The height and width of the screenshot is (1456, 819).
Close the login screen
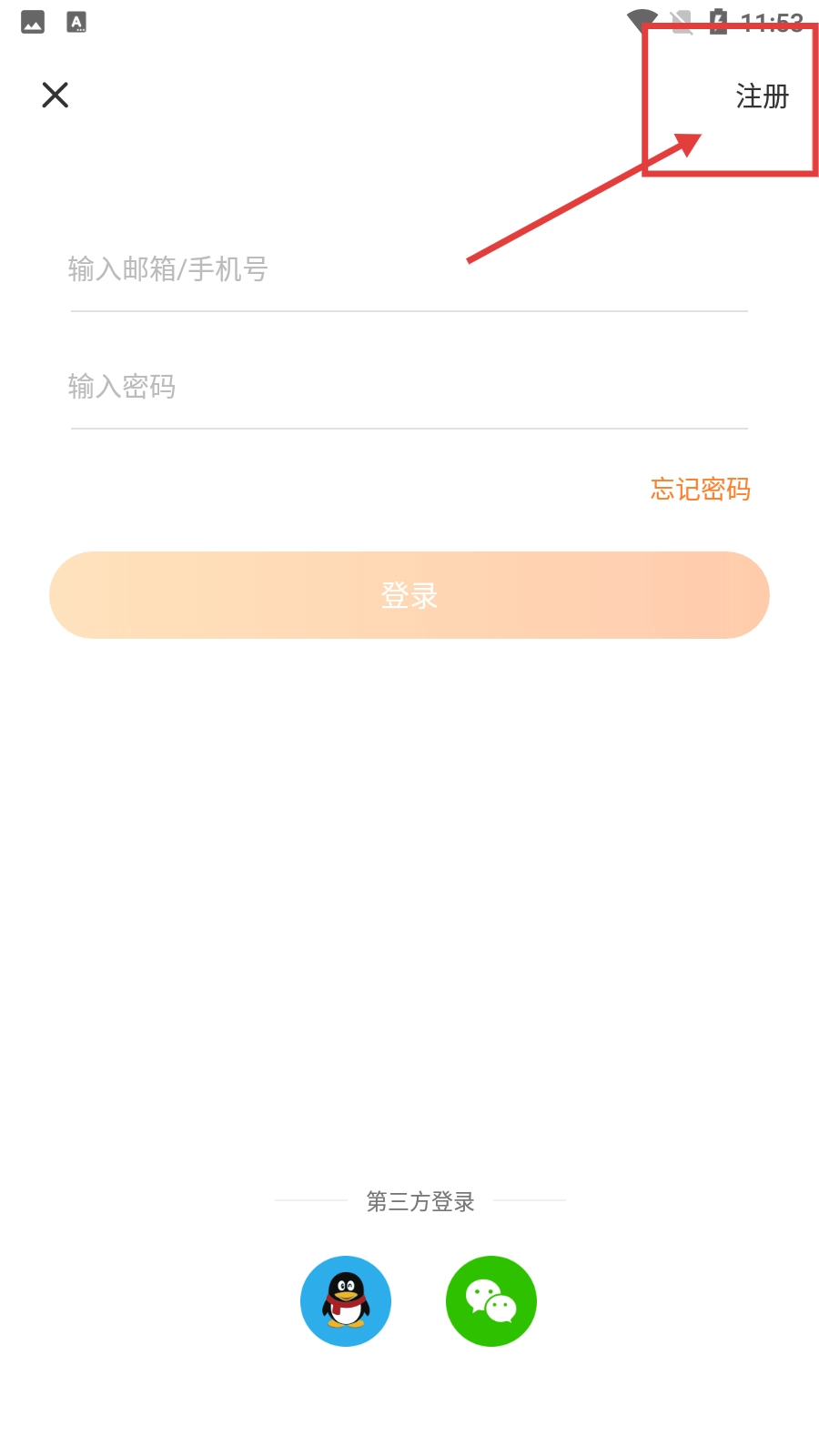[x=56, y=95]
